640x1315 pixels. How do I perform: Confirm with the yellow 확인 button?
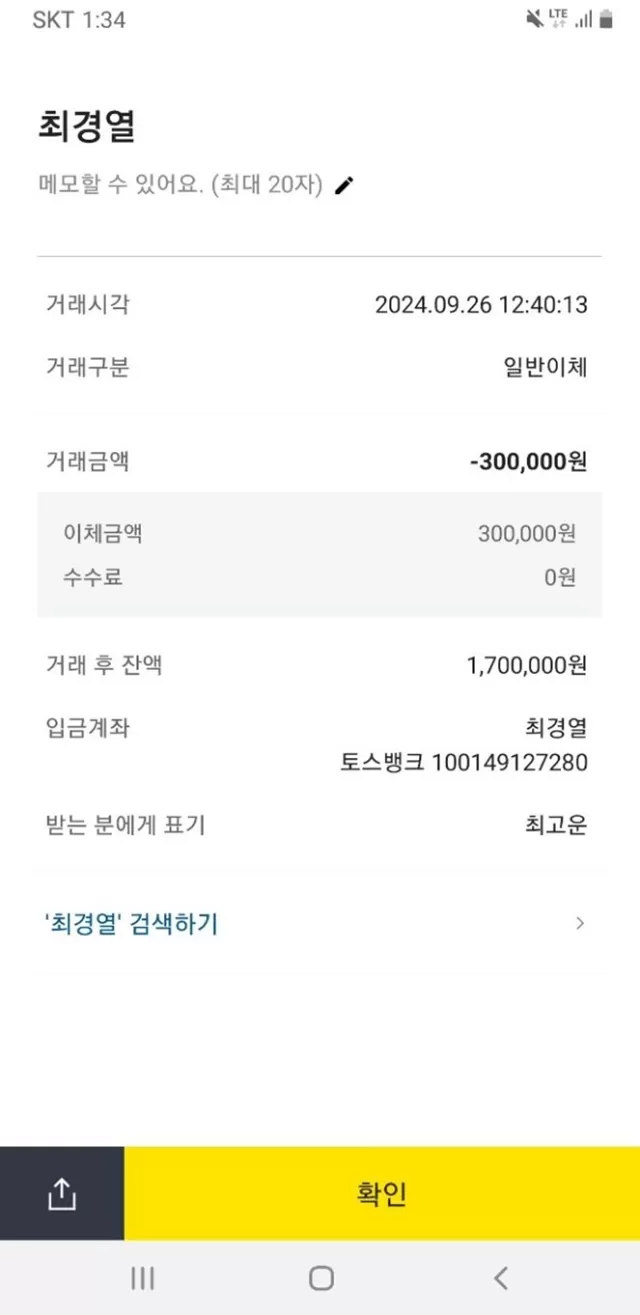click(382, 1193)
